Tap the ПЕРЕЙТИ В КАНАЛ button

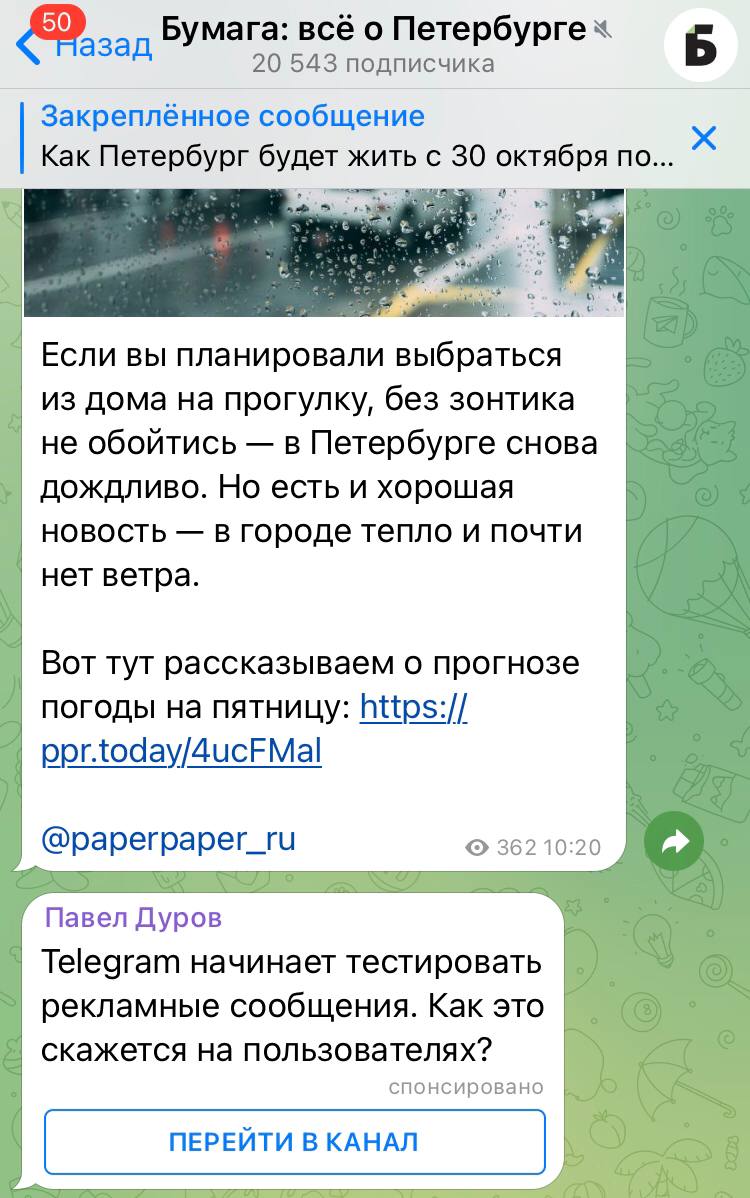click(294, 1142)
